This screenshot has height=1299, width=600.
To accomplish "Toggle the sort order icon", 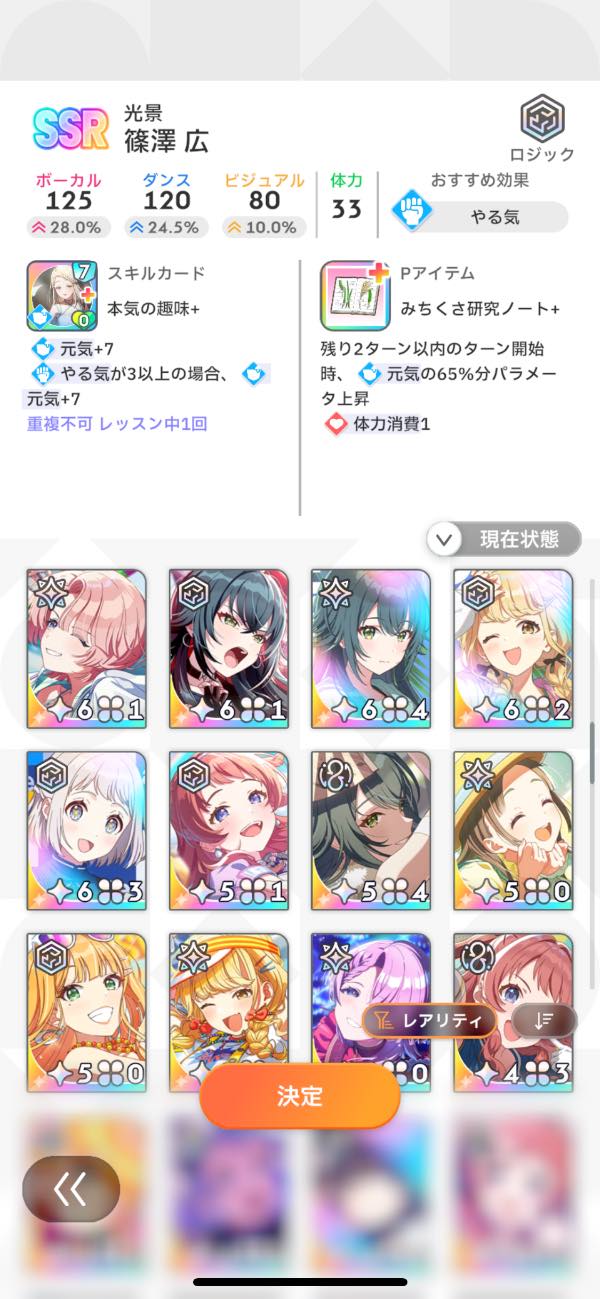I will coord(543,1021).
